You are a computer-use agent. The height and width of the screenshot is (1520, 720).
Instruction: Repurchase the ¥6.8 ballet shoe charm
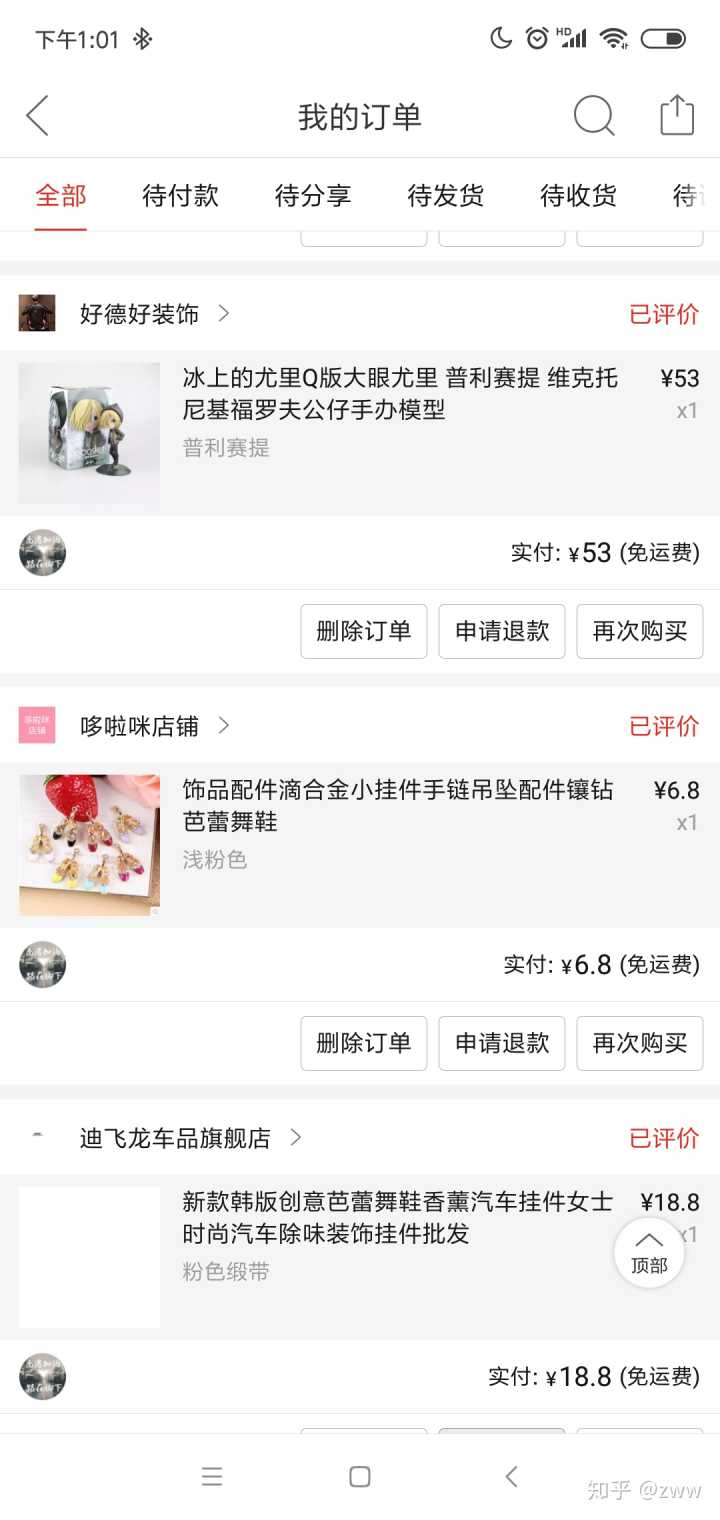640,1043
